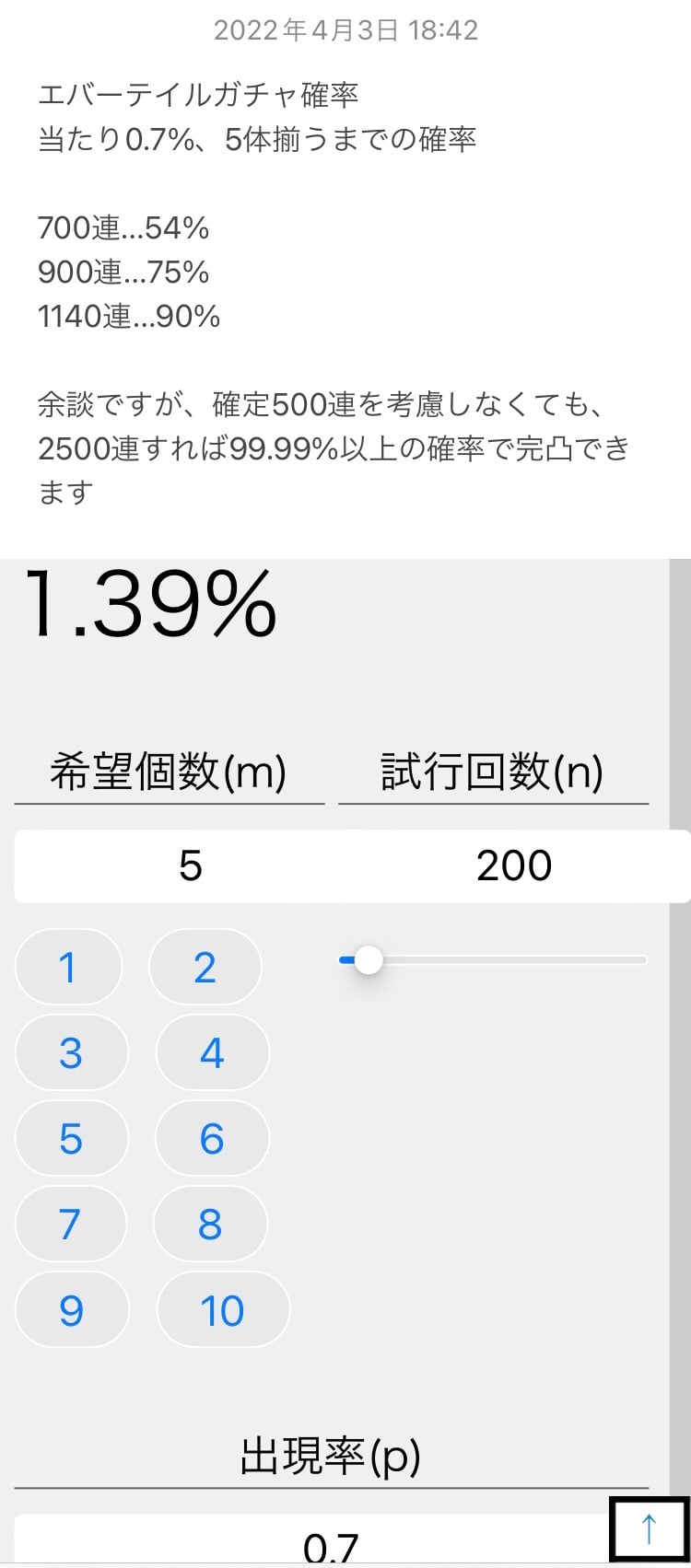Choose 4 for 希望個数
The height and width of the screenshot is (1568, 691).
pyautogui.click(x=212, y=1053)
